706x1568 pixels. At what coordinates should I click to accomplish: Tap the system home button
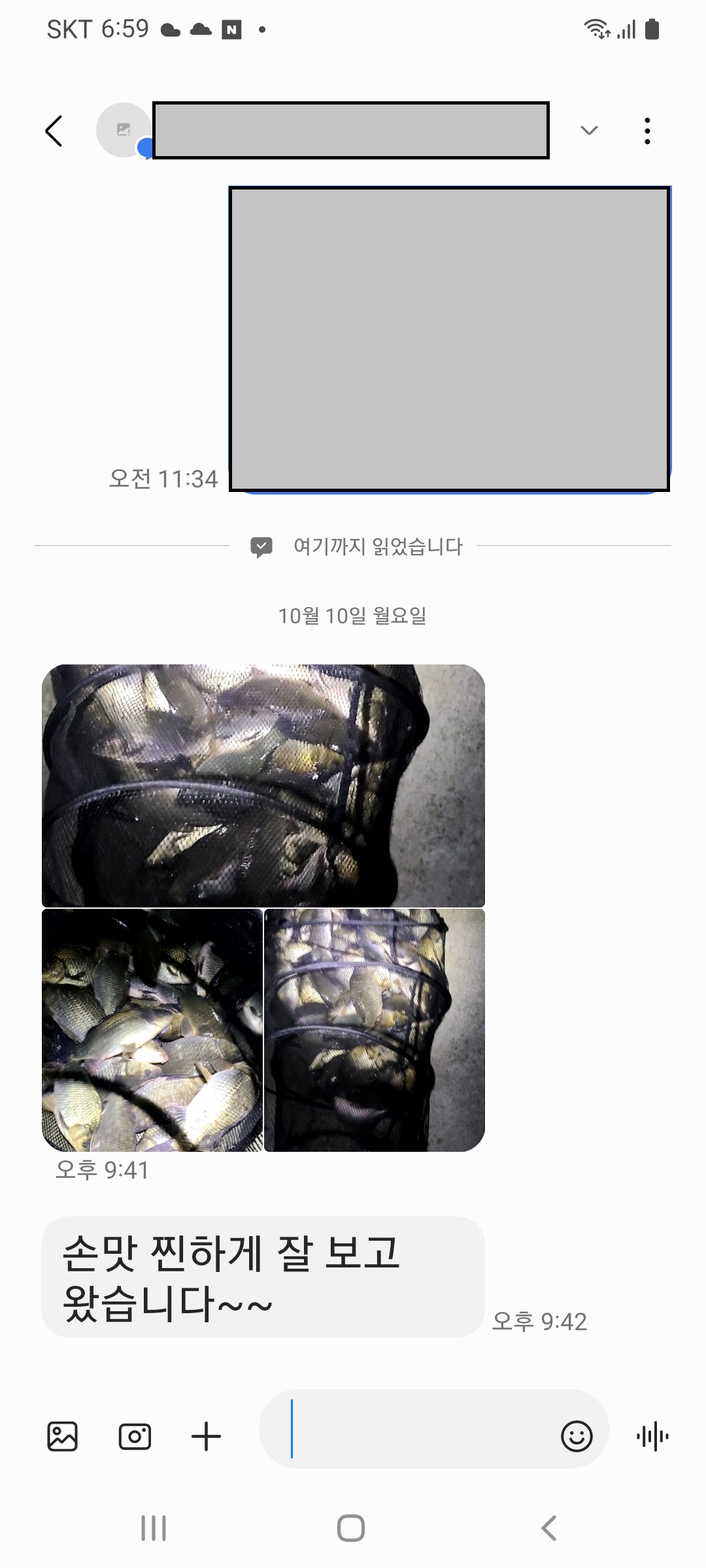tap(351, 1528)
